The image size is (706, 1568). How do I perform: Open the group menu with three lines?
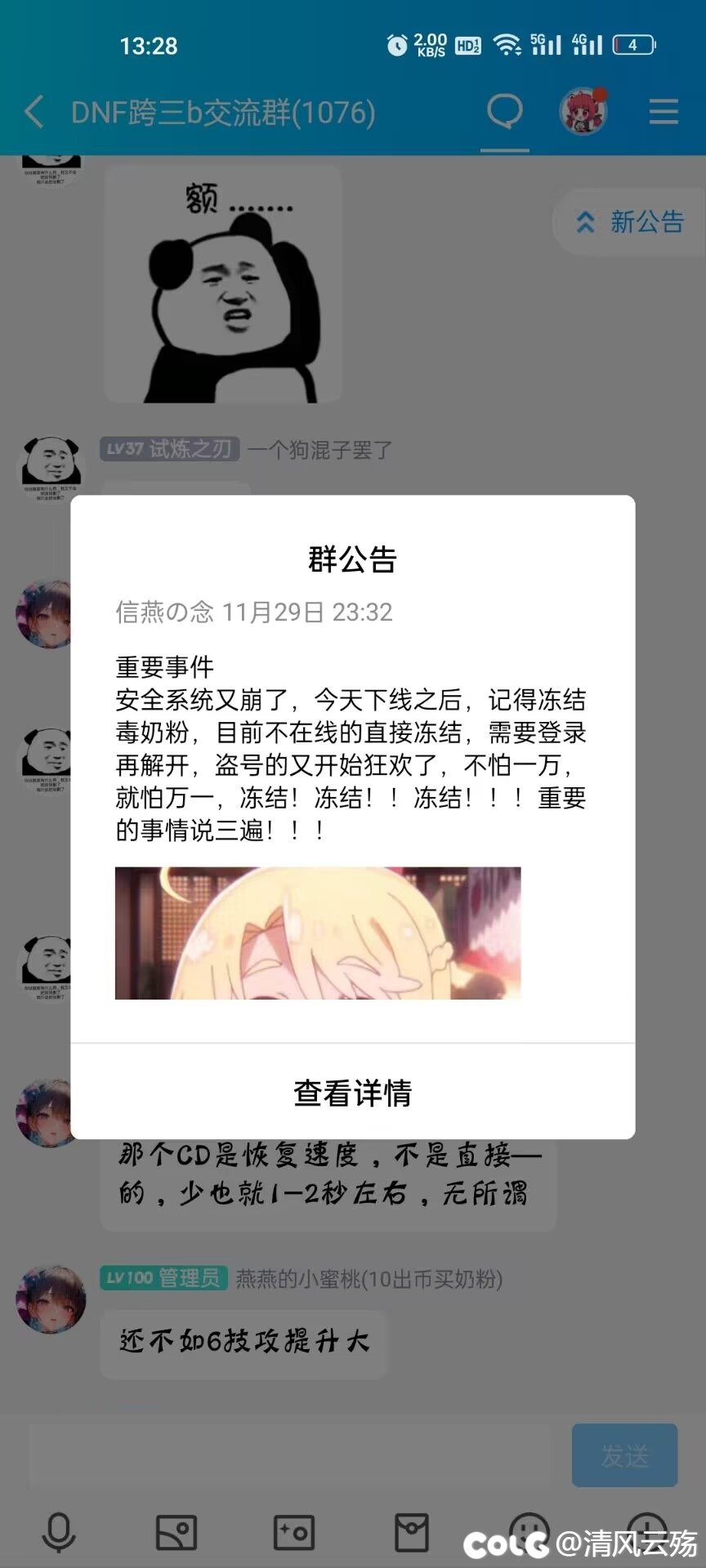664,111
